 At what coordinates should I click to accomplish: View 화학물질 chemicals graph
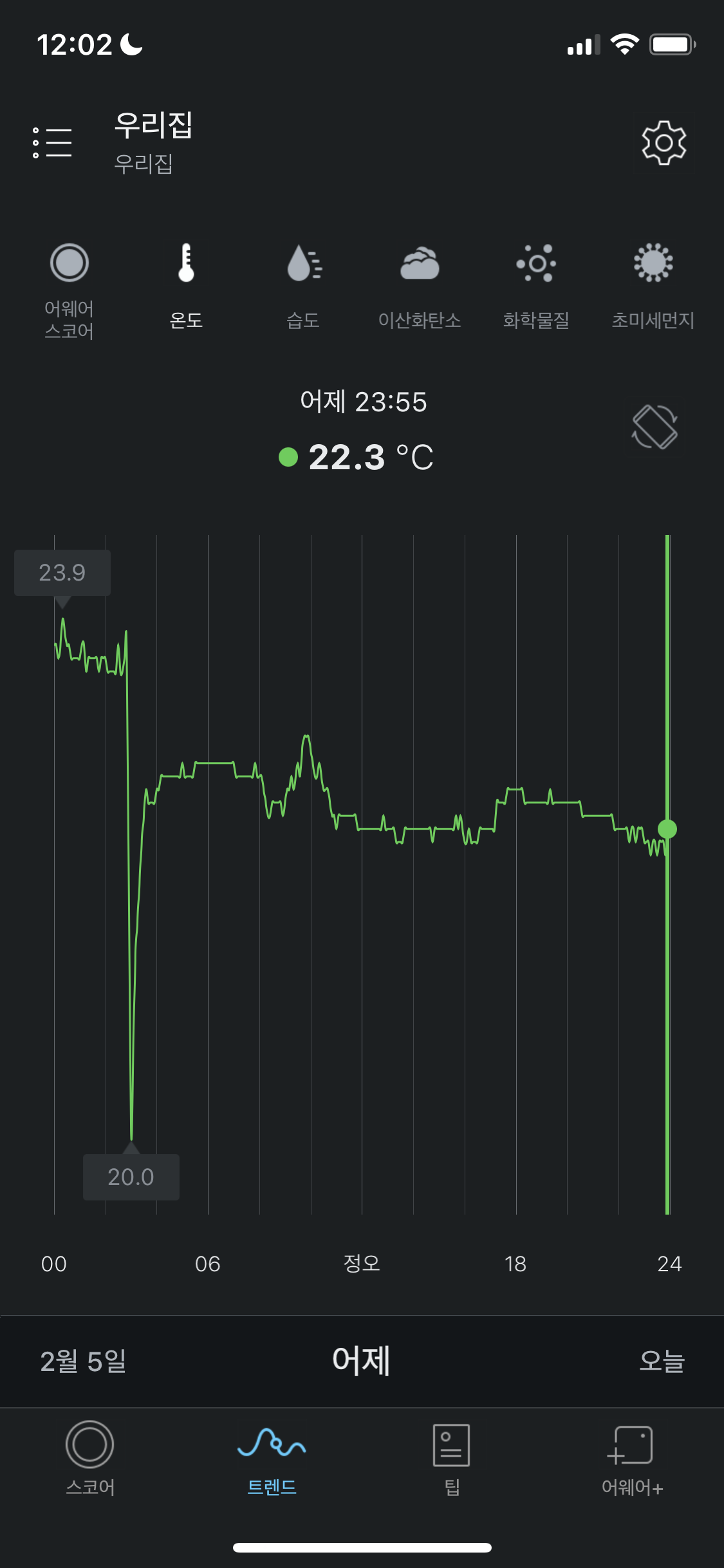tap(536, 286)
